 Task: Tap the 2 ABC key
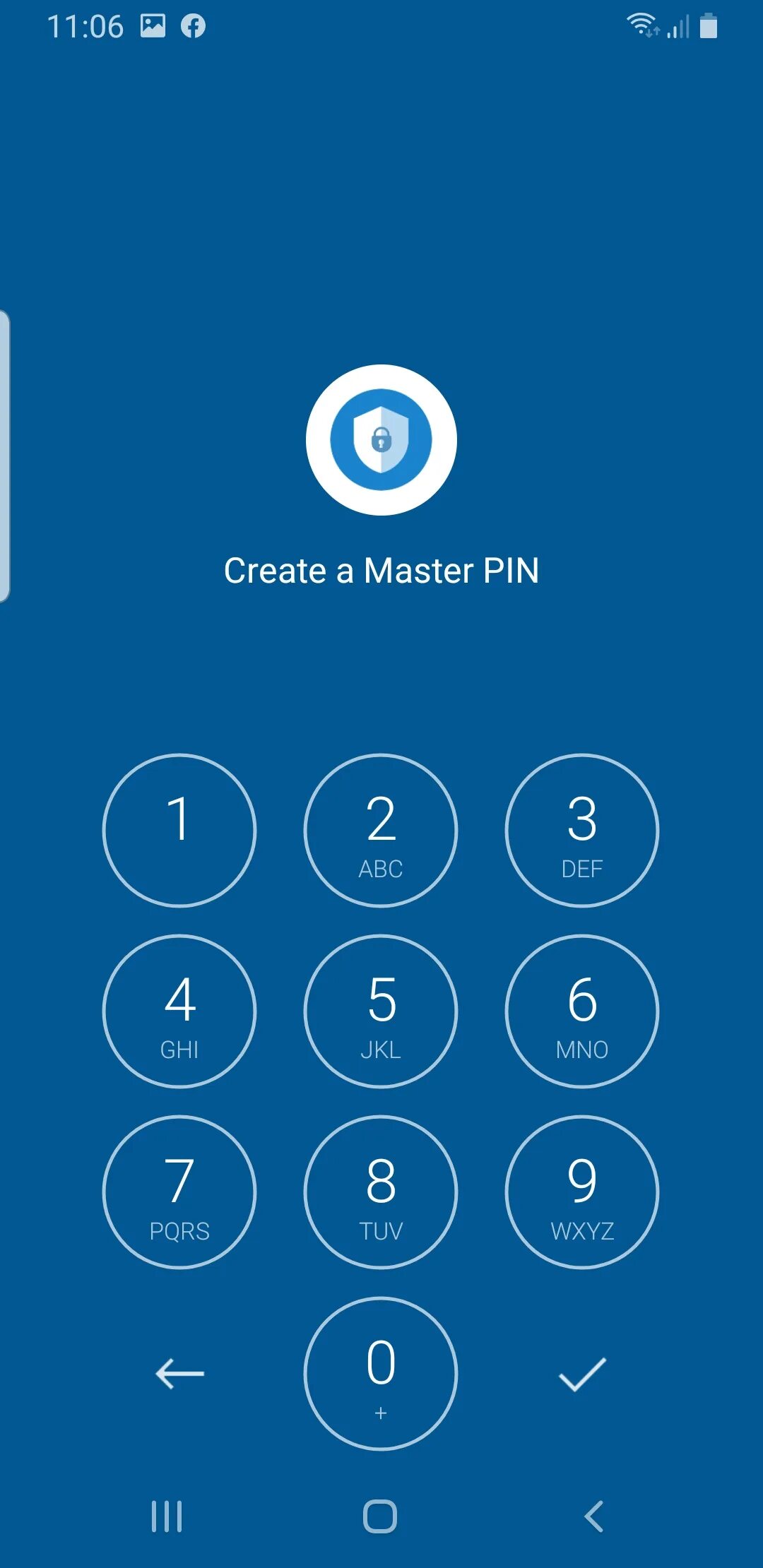coord(381,830)
